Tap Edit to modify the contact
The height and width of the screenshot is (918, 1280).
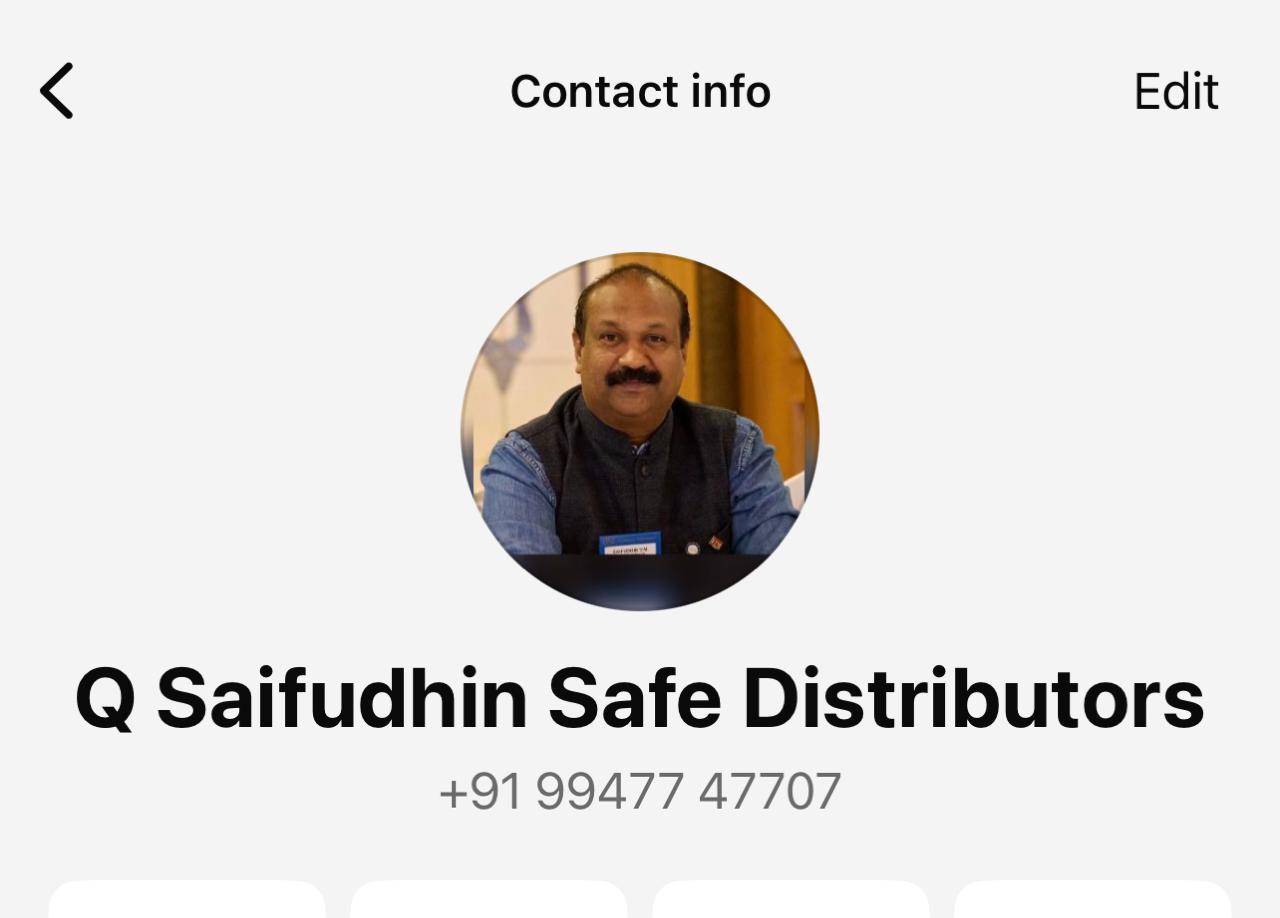coord(1175,92)
